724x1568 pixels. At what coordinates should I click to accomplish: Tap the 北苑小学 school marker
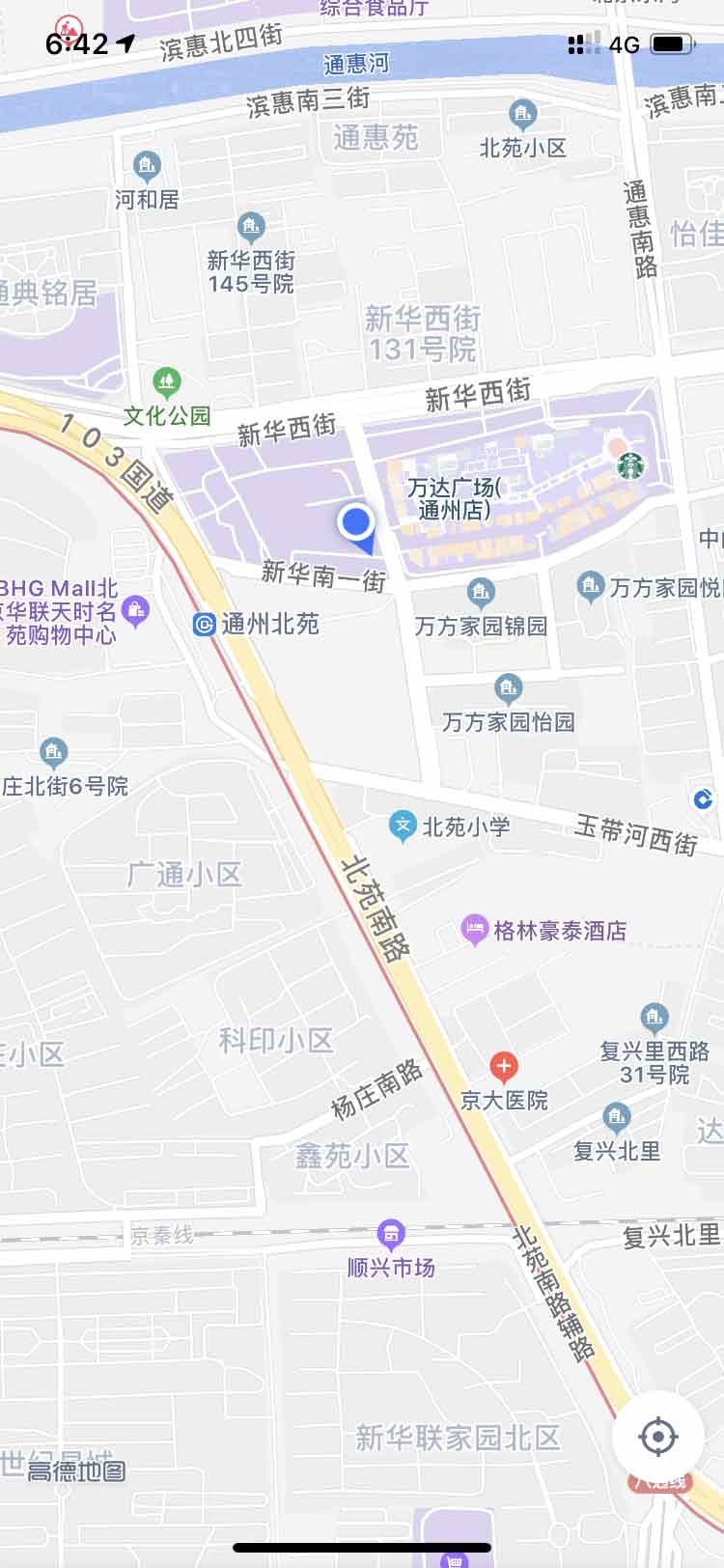point(402,826)
